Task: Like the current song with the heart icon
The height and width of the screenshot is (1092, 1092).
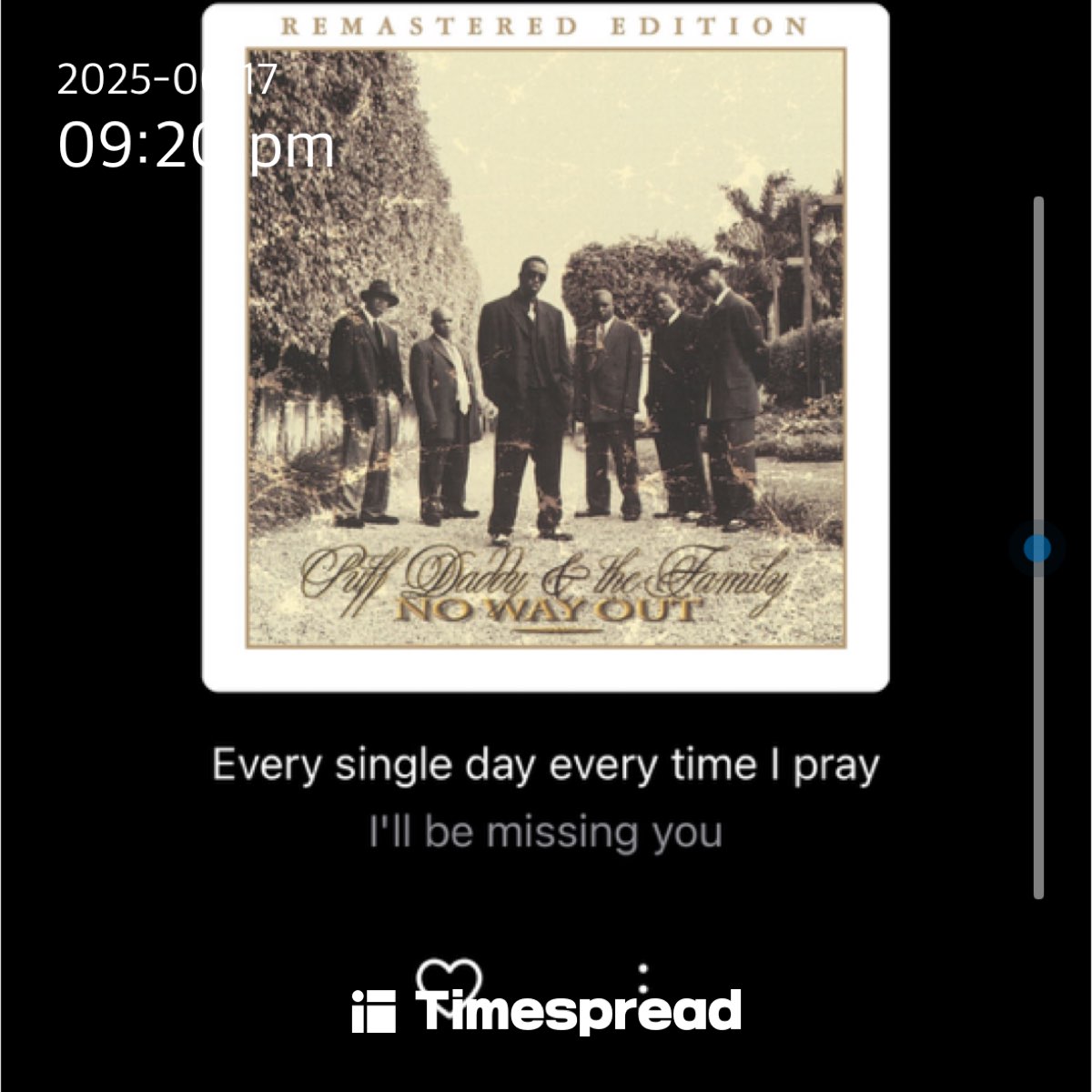Action: [449, 977]
